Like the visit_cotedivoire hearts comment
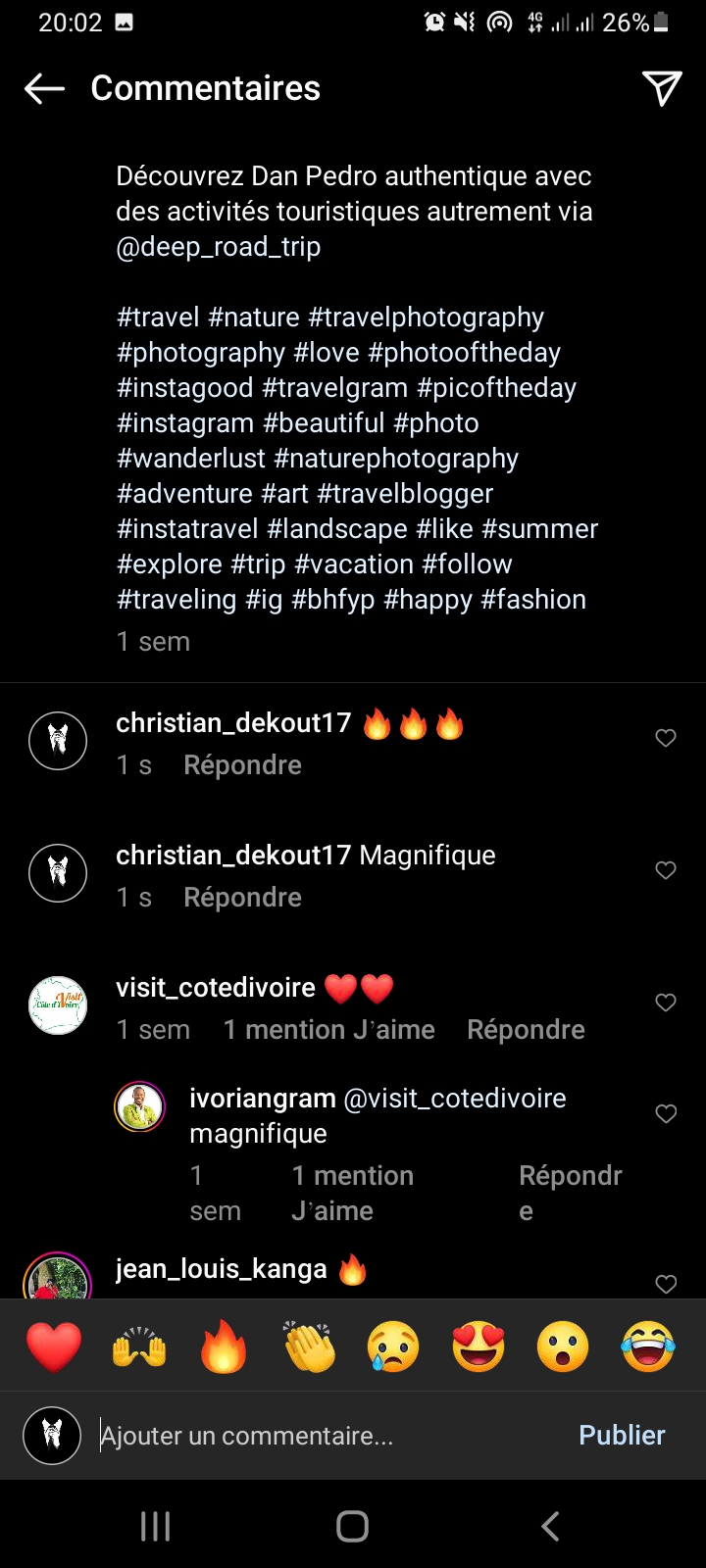Image resolution: width=706 pixels, height=1568 pixels. 666,1003
